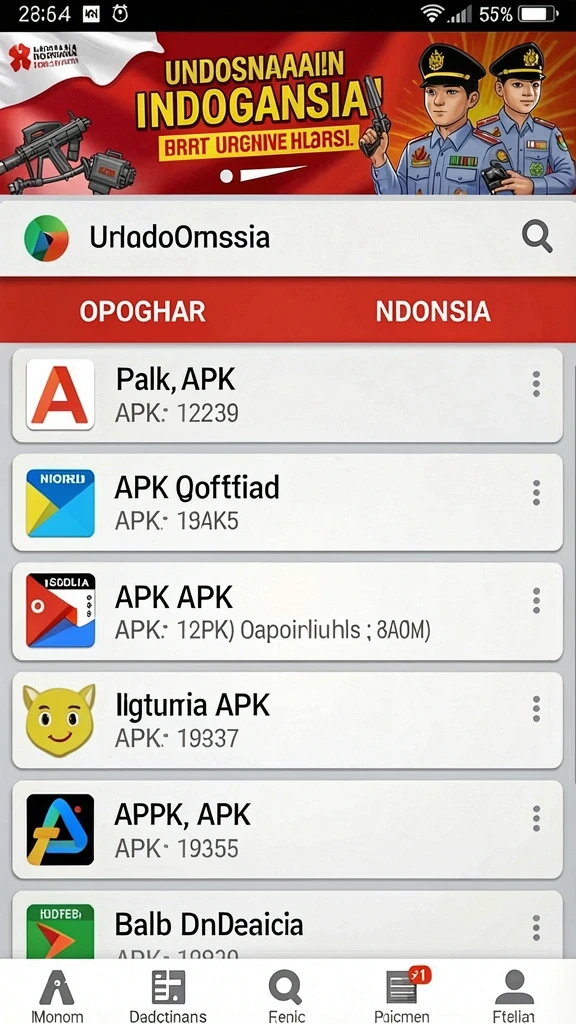Screen dimensions: 576x1024
Task: Show more options for APK Qoffiad
Action: tap(536, 492)
